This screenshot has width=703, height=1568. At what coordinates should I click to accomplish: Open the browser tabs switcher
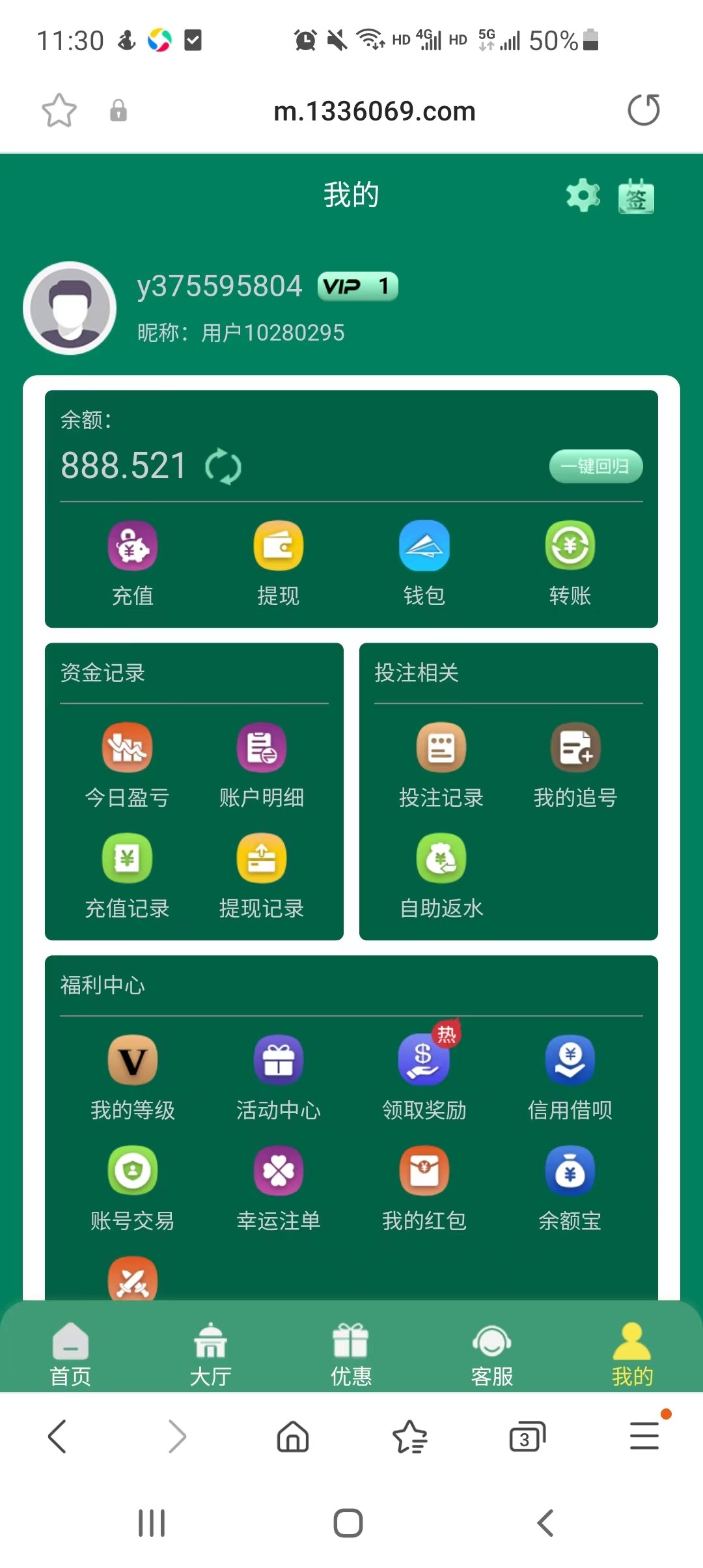[x=527, y=1436]
